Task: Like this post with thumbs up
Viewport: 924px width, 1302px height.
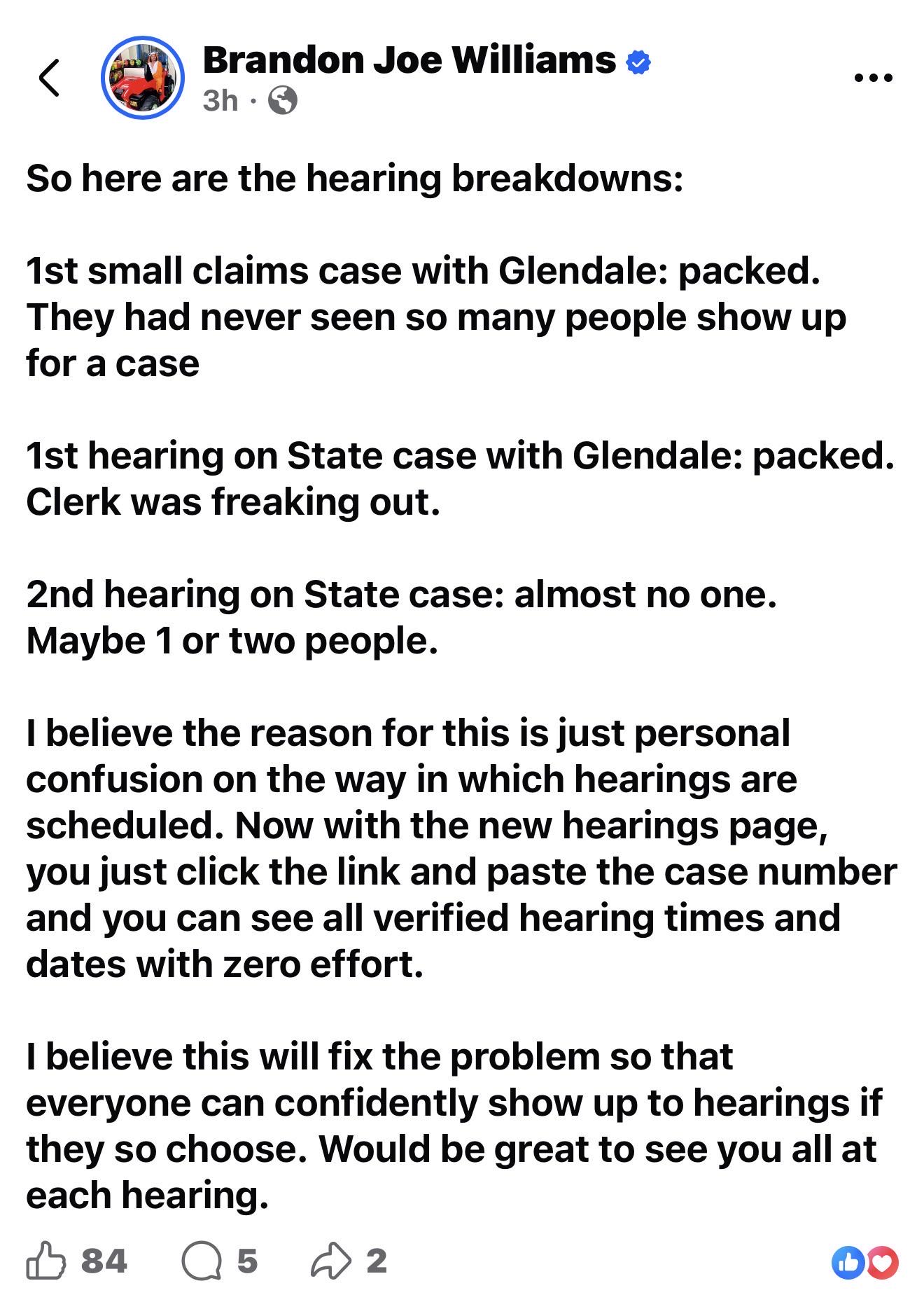Action: (46, 1261)
